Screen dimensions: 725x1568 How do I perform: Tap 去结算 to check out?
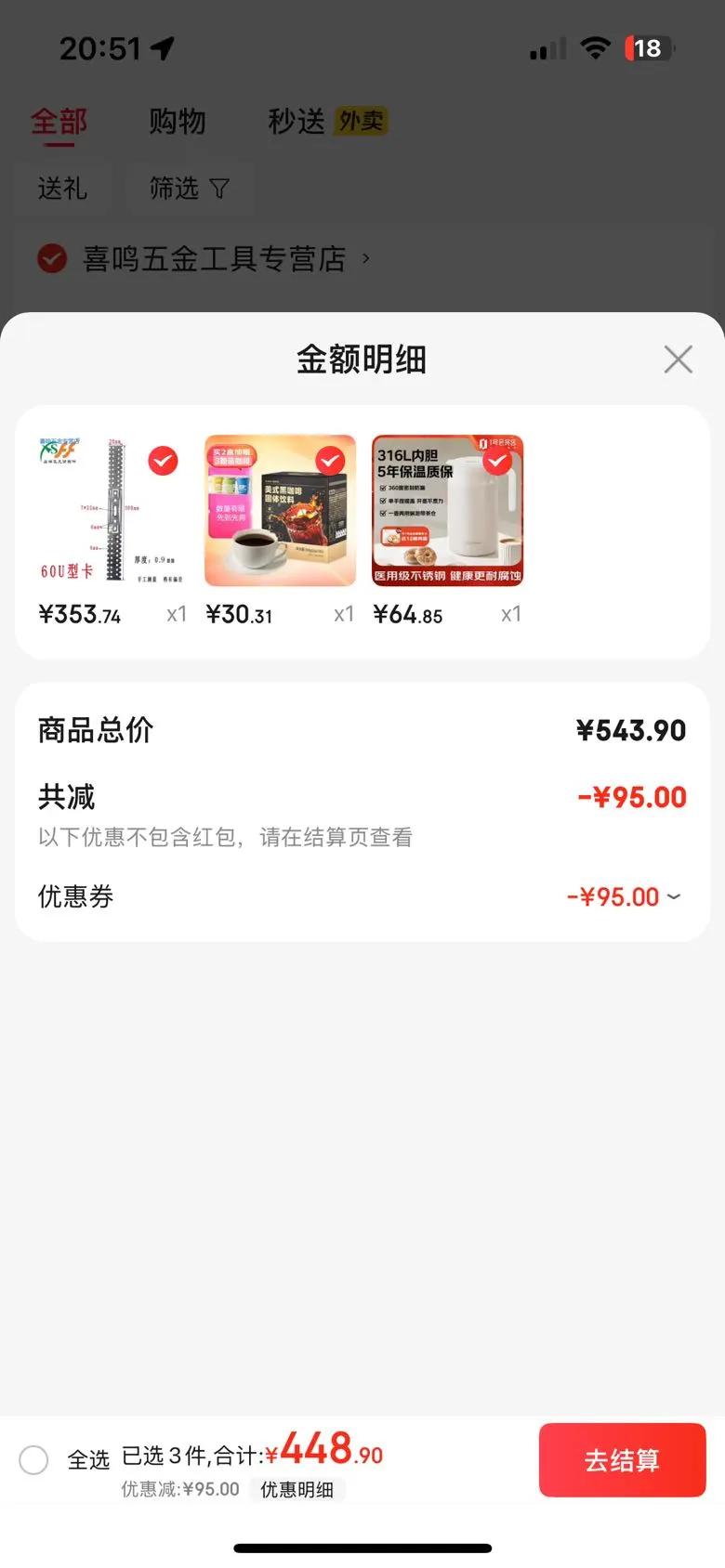[622, 1459]
